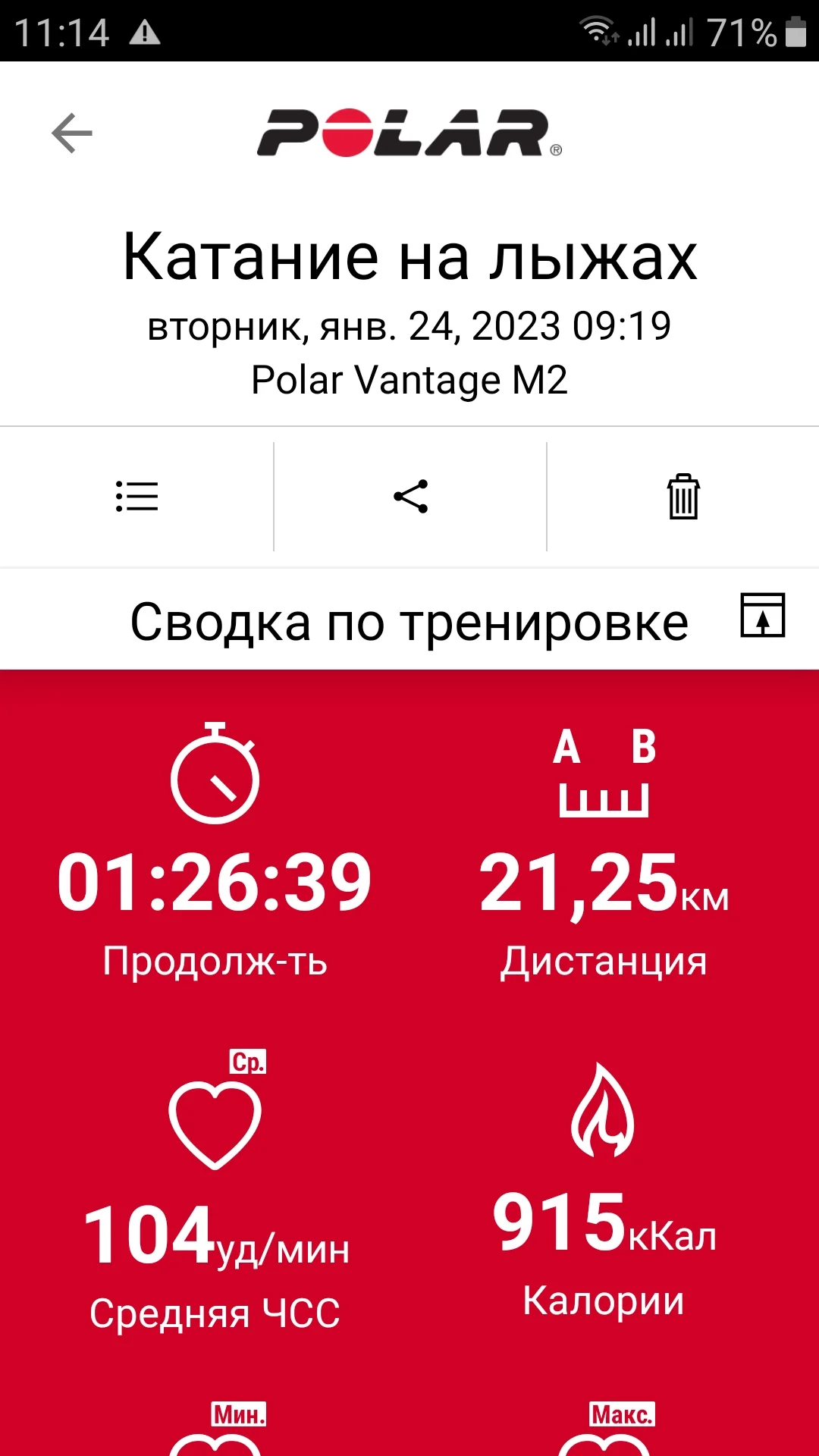Image resolution: width=819 pixels, height=1456 pixels.
Task: Export the training summary image
Action: click(762, 615)
